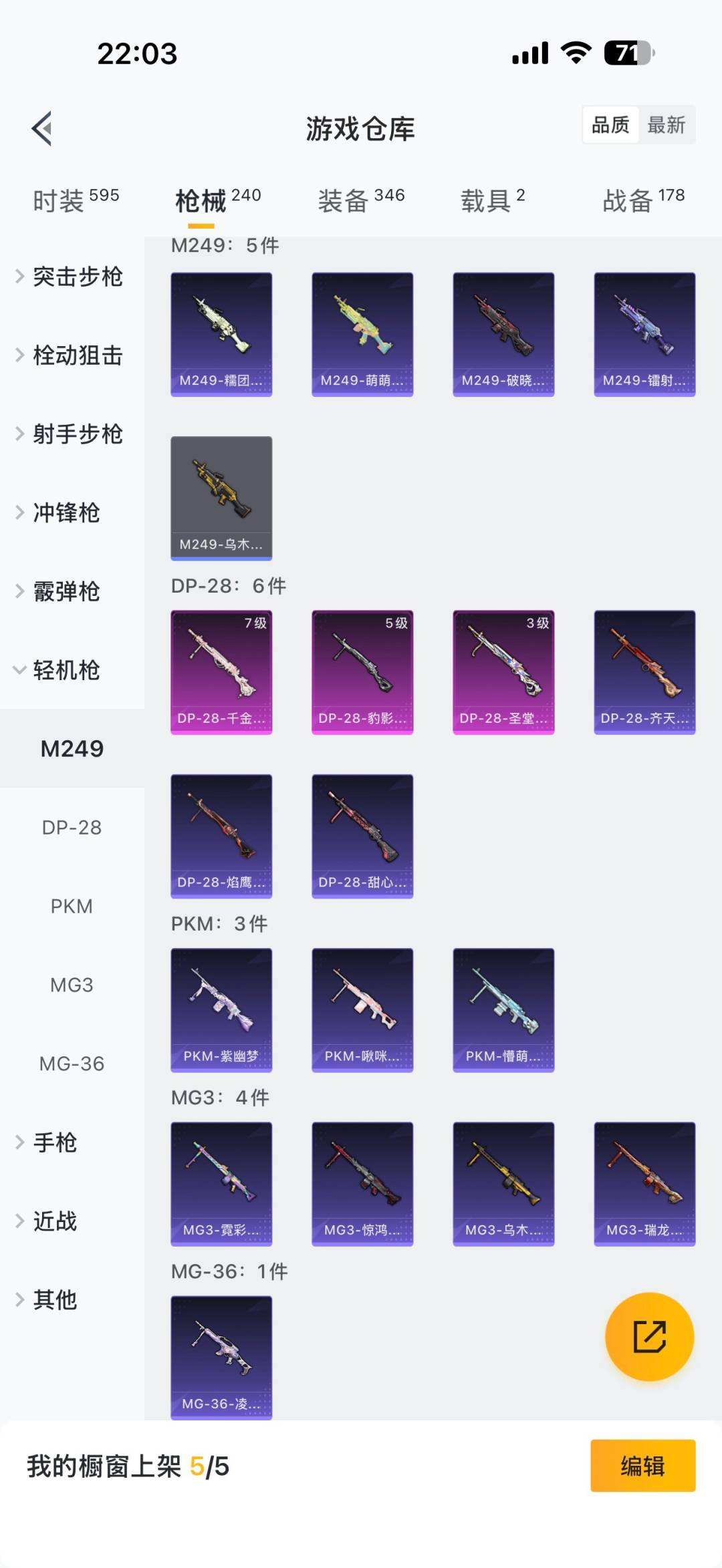Viewport: 722px width, 1568px height.
Task: Open the M249-萌萌 skin tile
Action: tap(362, 334)
